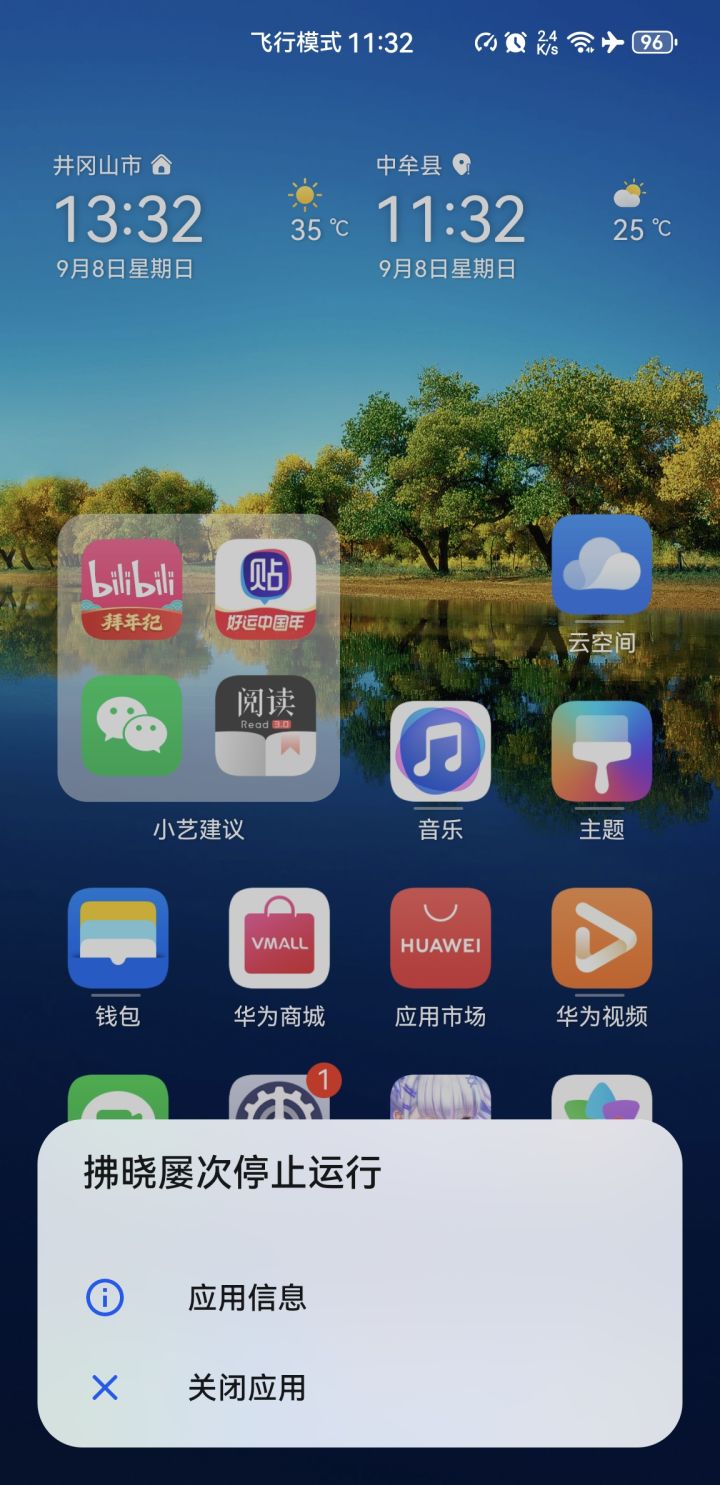Tap the alarm clock status icon
The width and height of the screenshot is (720, 1485).
coord(516,42)
